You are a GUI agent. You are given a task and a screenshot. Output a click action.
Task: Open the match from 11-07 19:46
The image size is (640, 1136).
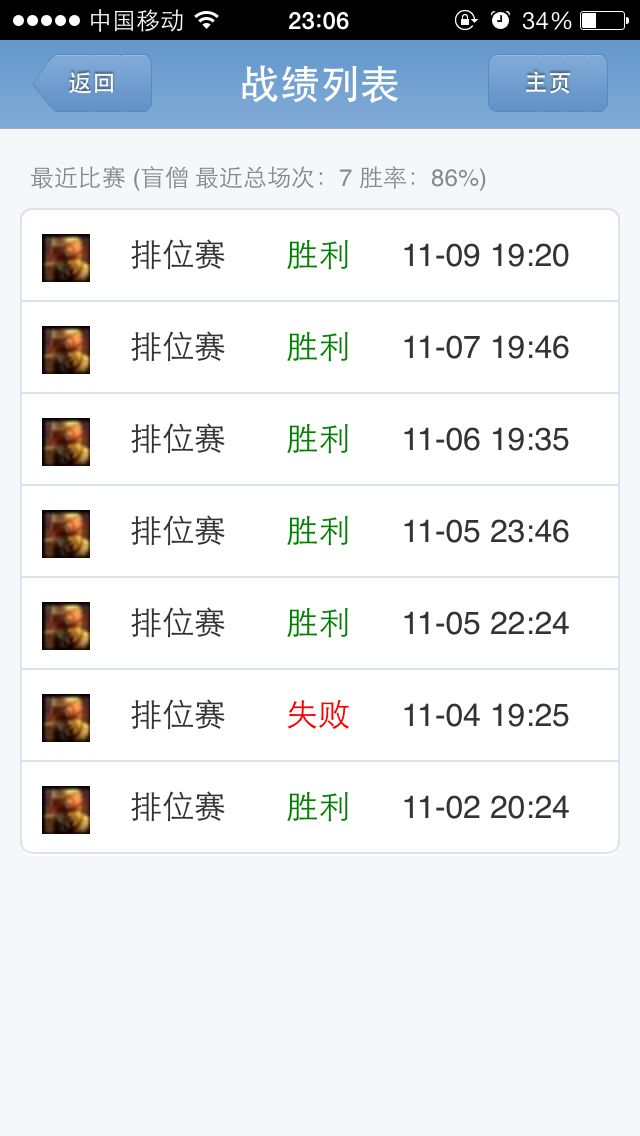[x=320, y=348]
